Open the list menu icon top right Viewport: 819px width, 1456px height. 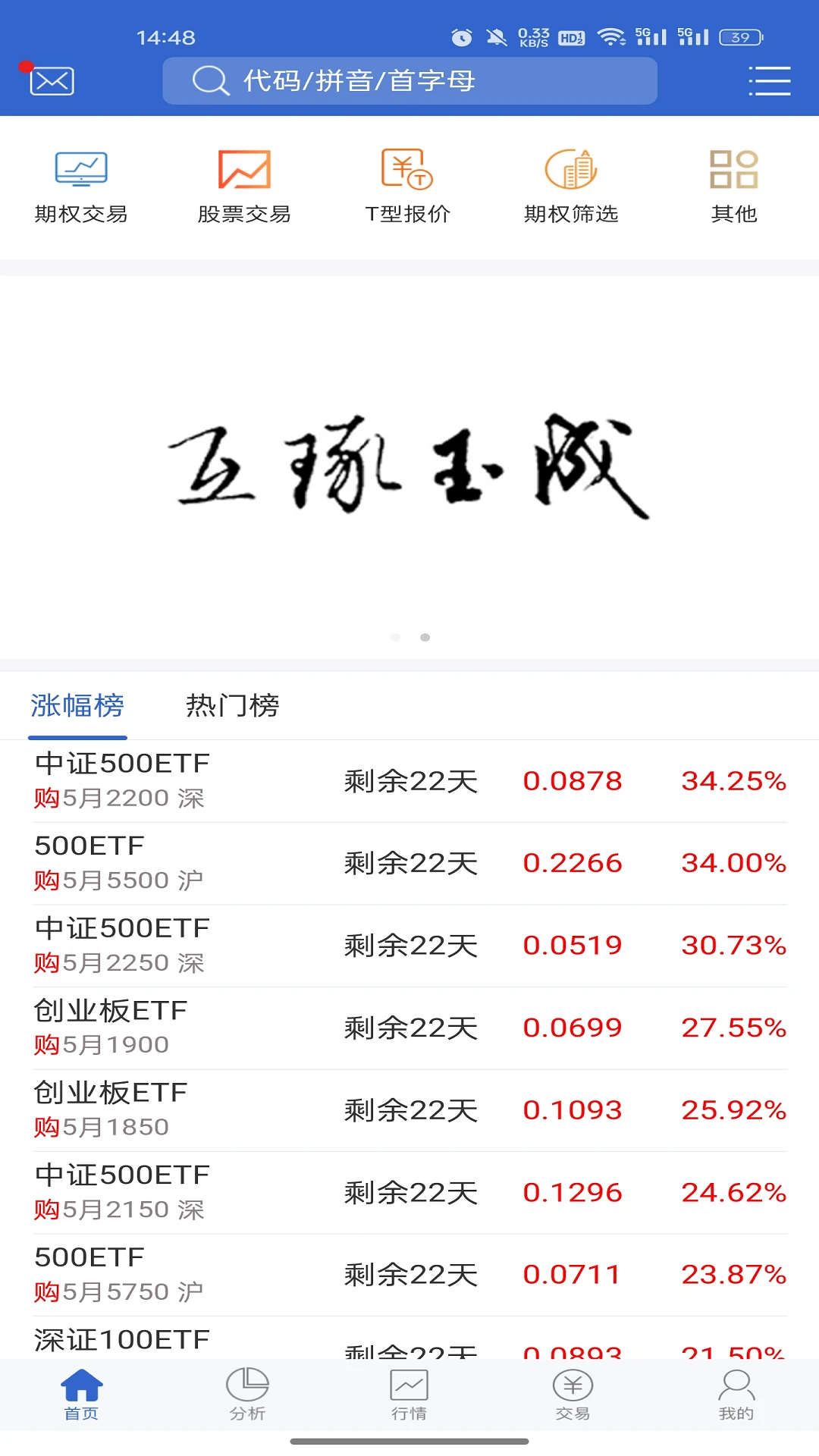point(769,80)
